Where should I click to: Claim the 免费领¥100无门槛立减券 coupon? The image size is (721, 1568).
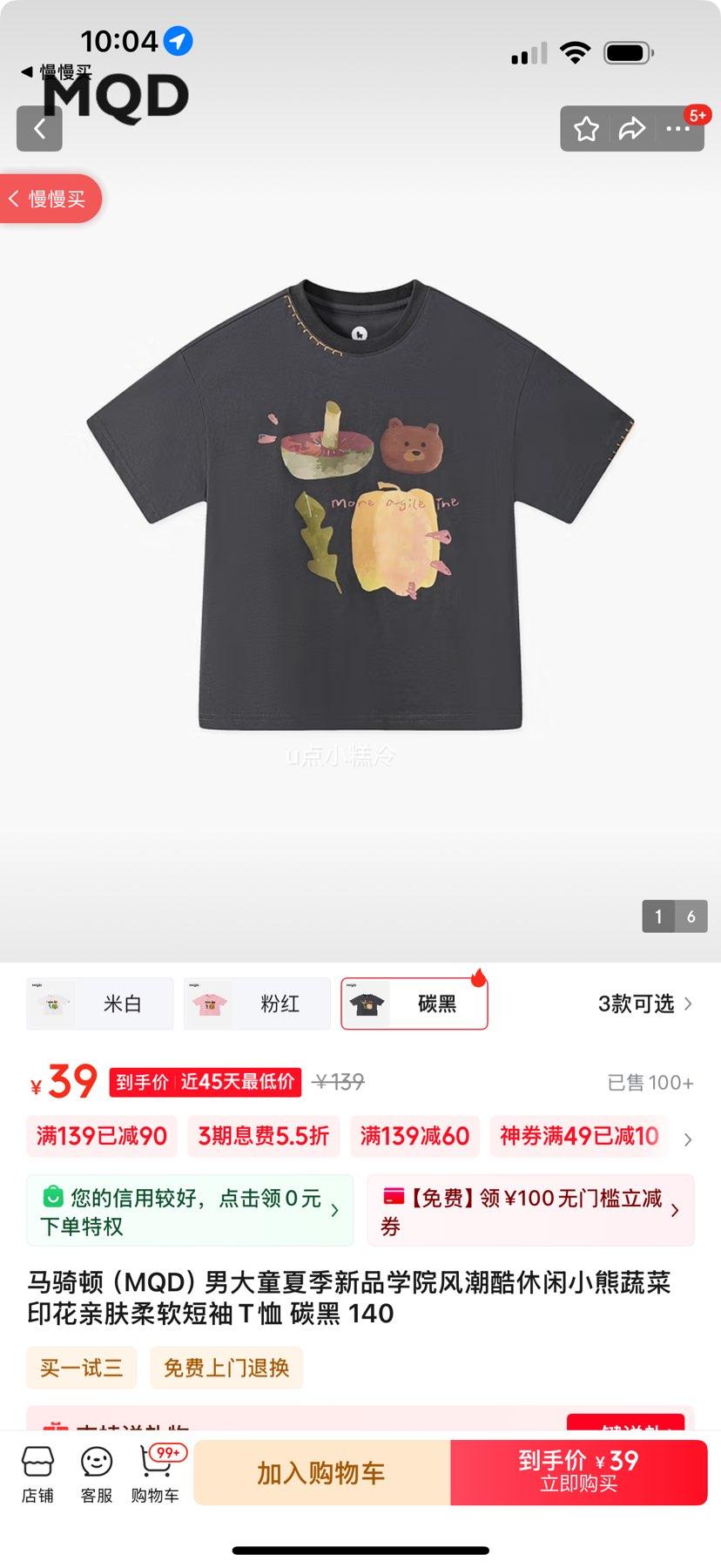pos(530,1211)
